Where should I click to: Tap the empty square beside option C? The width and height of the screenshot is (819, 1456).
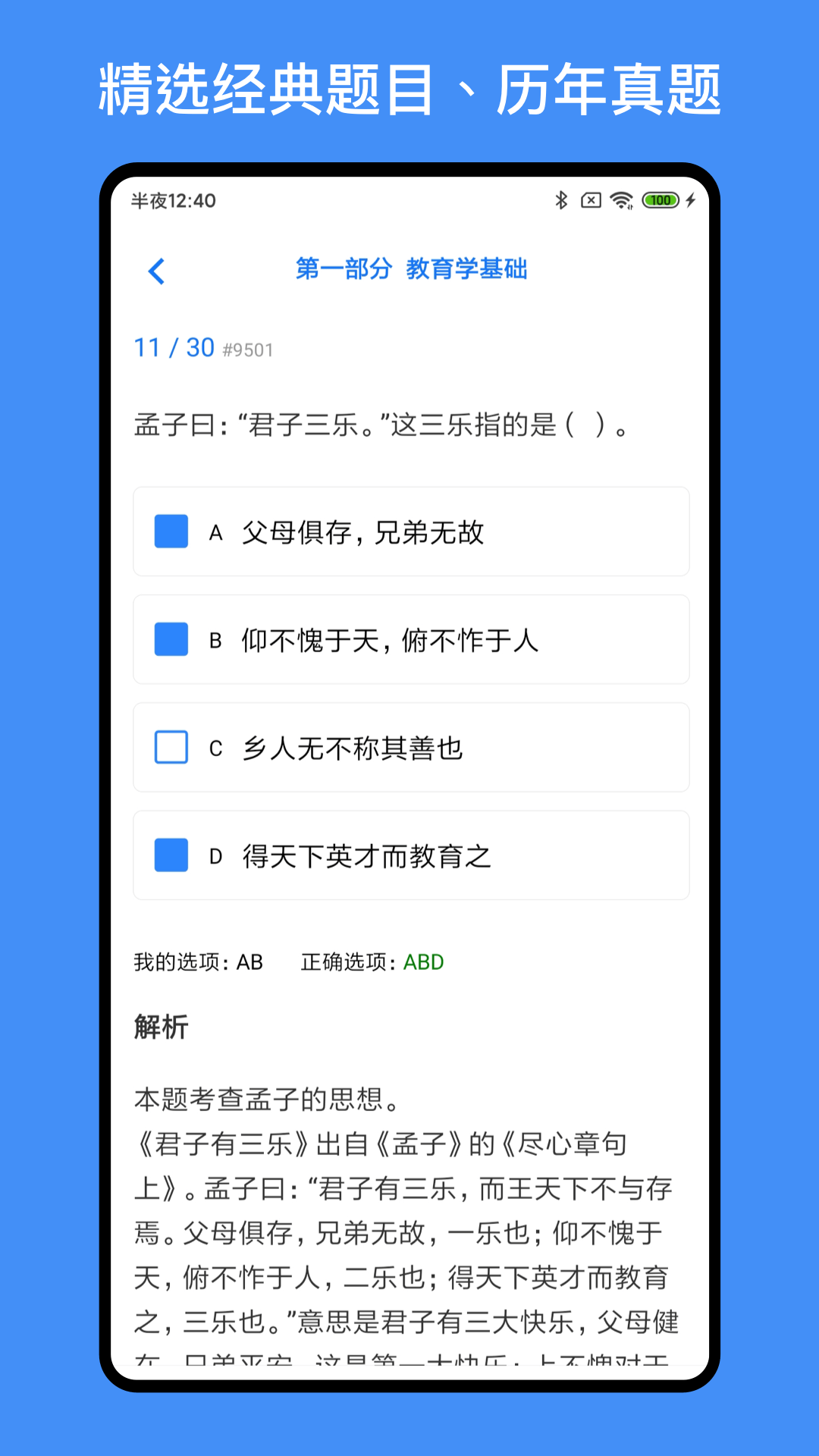[x=171, y=747]
